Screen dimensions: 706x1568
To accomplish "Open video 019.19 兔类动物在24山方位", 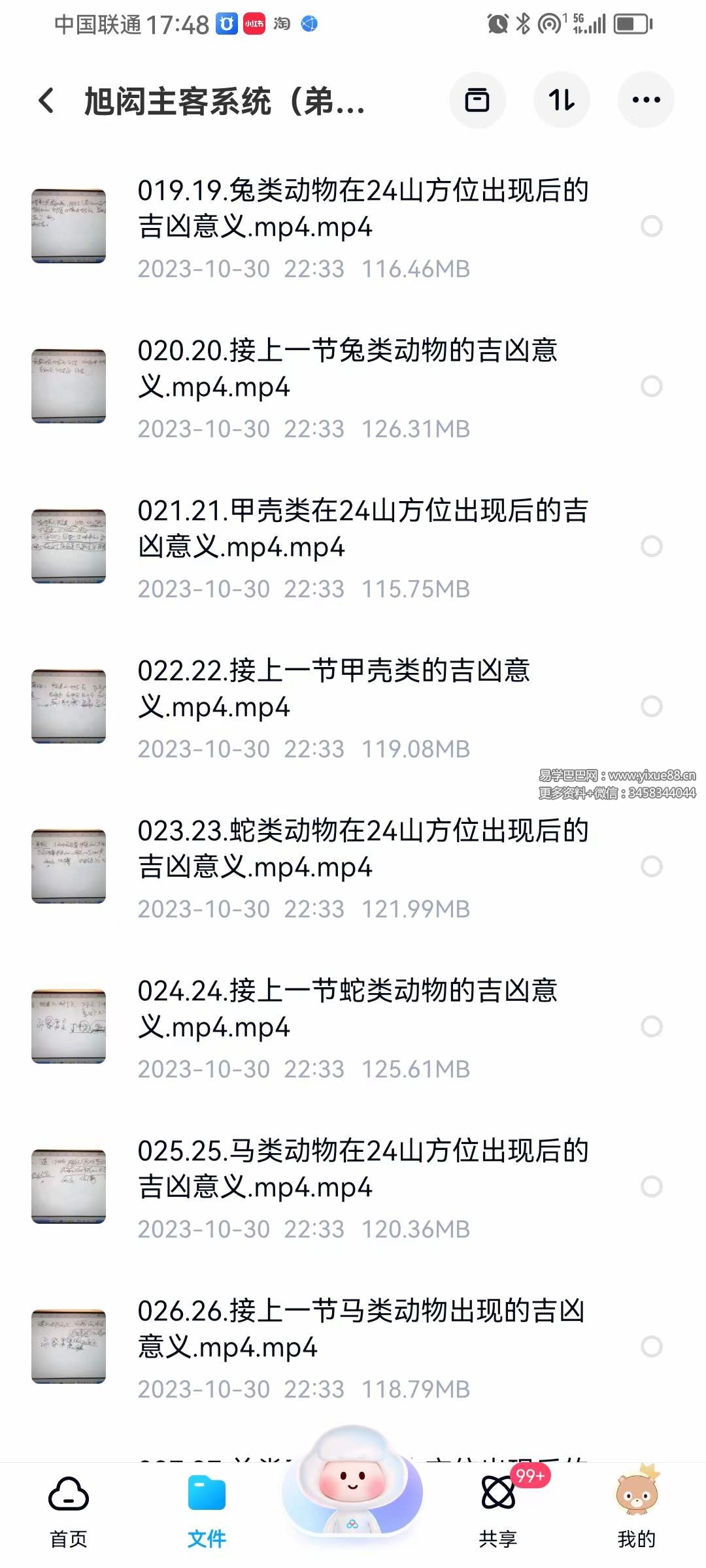I will click(x=363, y=209).
